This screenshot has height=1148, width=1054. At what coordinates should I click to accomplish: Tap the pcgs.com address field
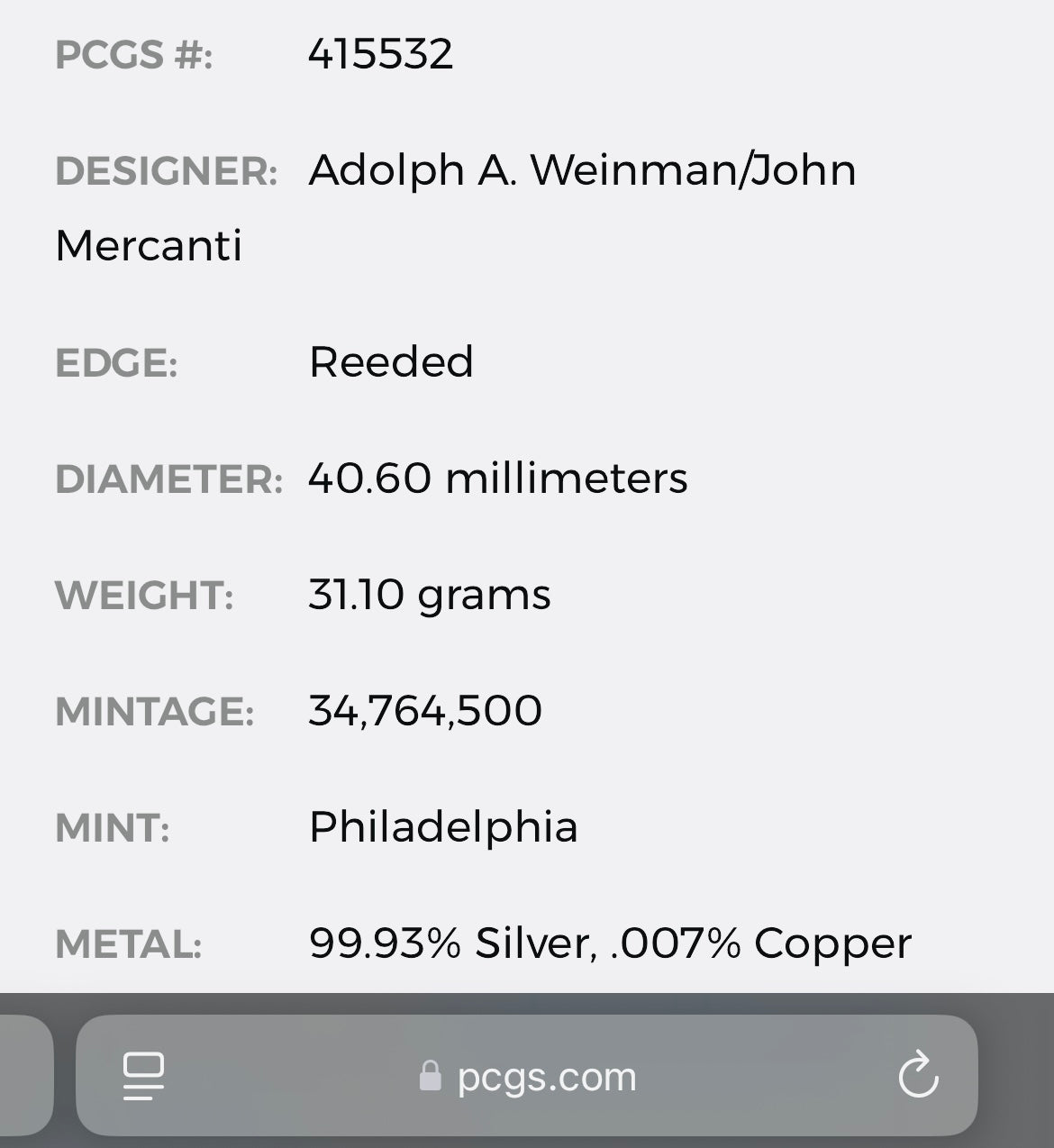click(x=530, y=1076)
